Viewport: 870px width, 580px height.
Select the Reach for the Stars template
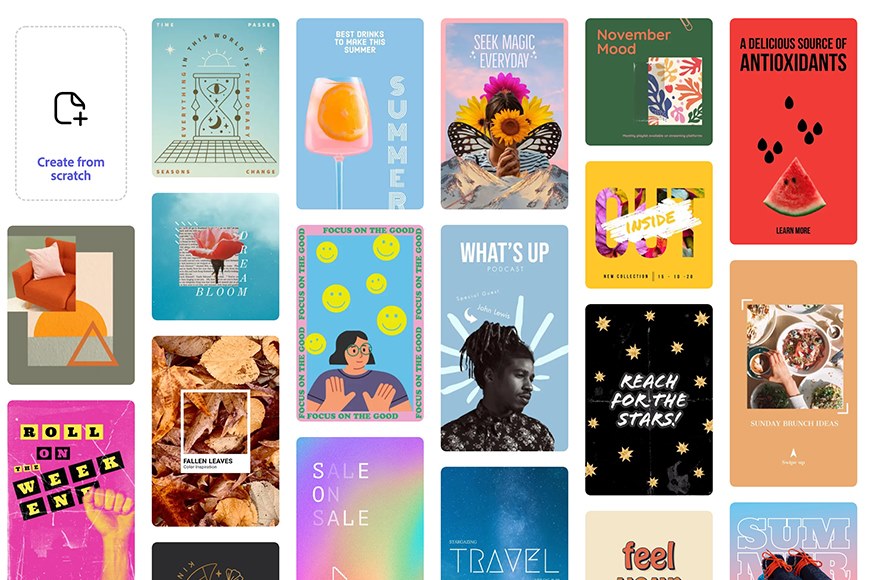(648, 399)
